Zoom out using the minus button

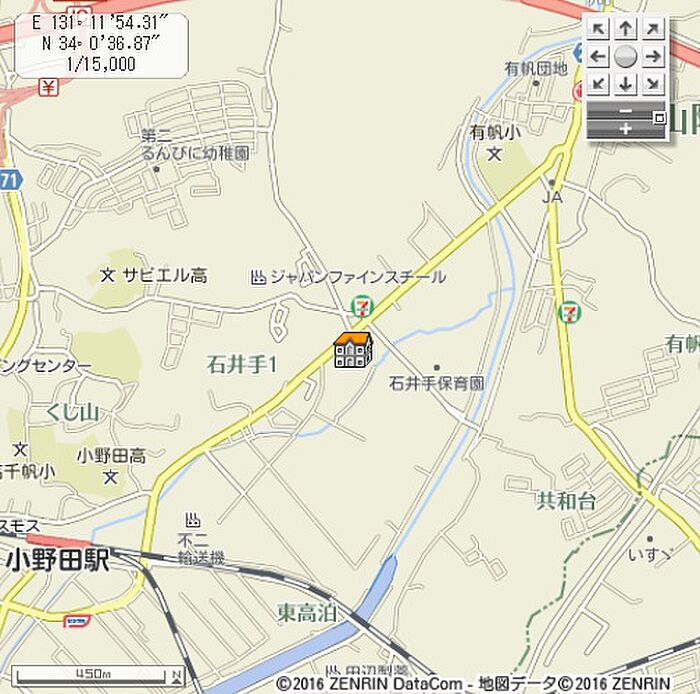point(625,110)
